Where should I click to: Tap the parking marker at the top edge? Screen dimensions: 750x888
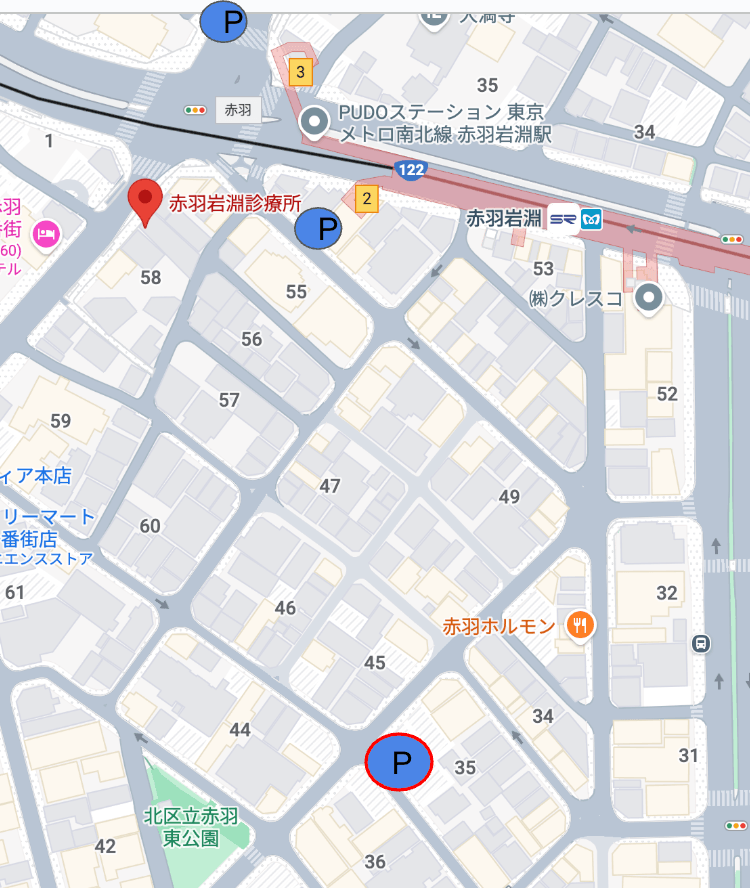coord(223,22)
